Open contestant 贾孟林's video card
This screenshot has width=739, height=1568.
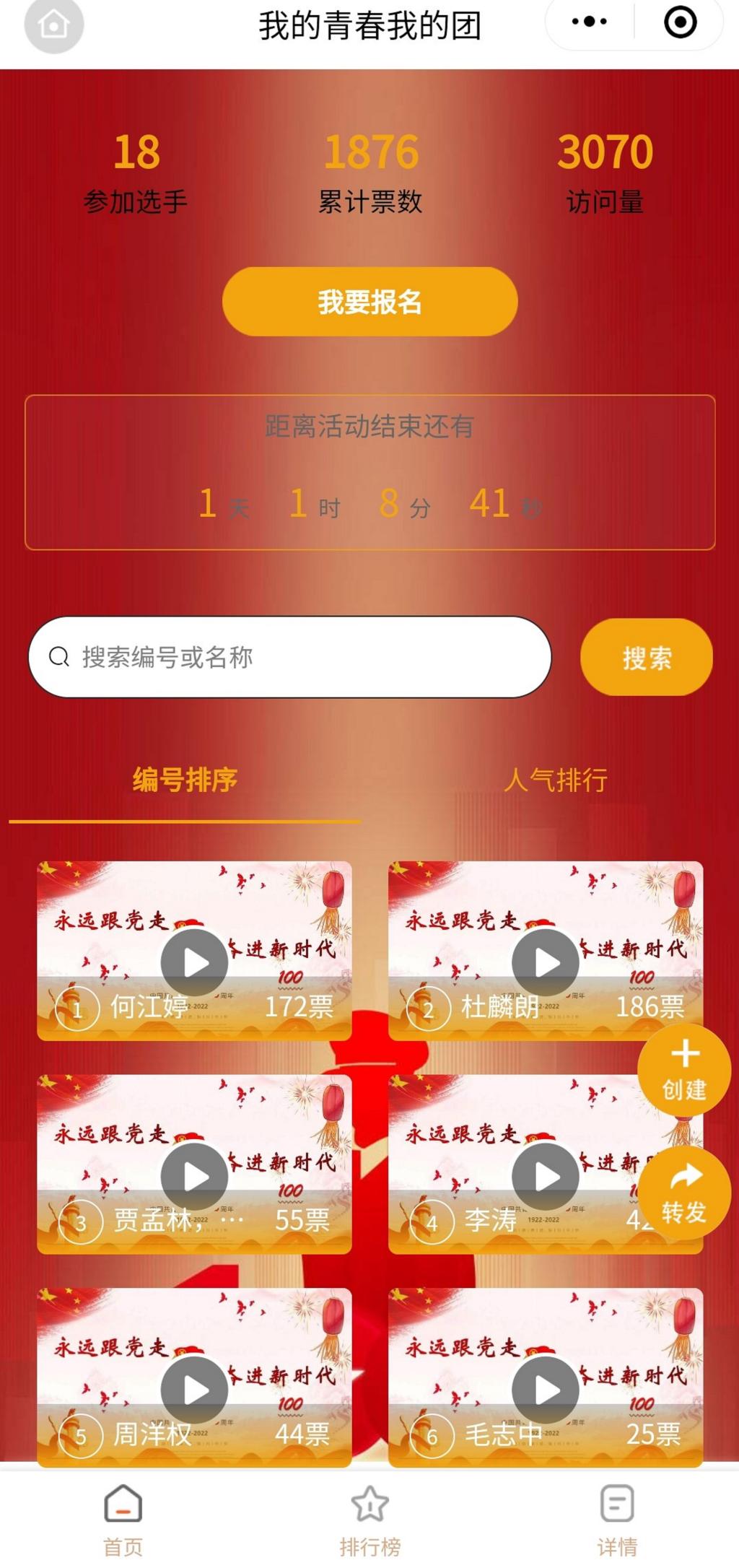click(x=194, y=1163)
